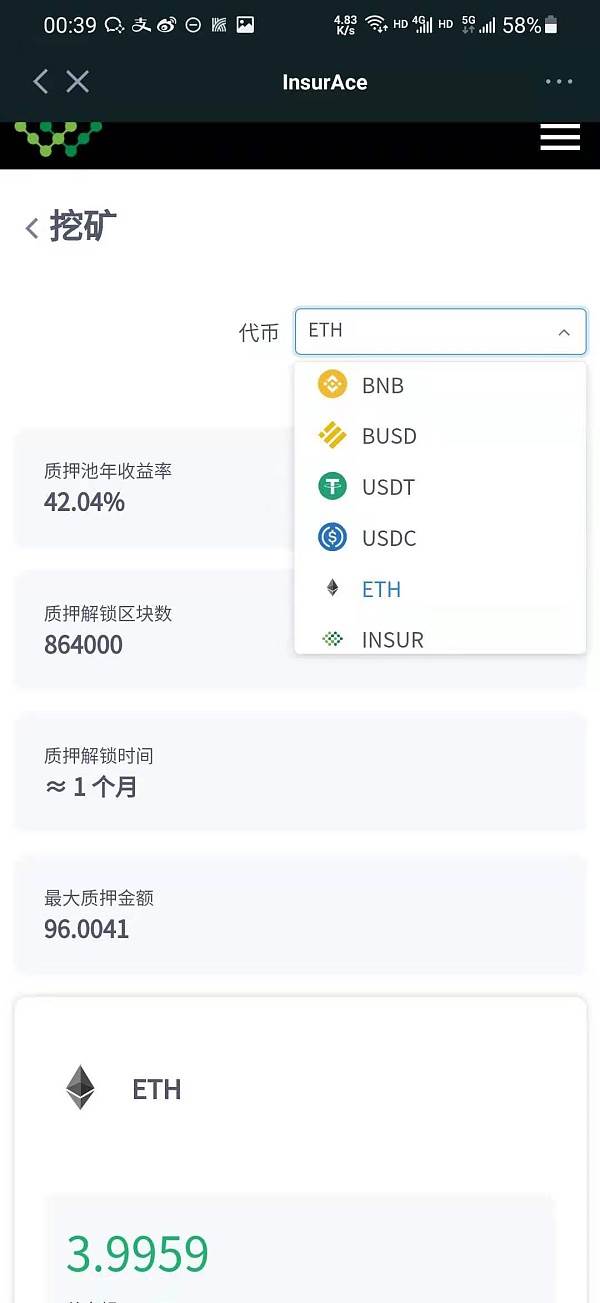Select INSUR from the token list

(440, 637)
